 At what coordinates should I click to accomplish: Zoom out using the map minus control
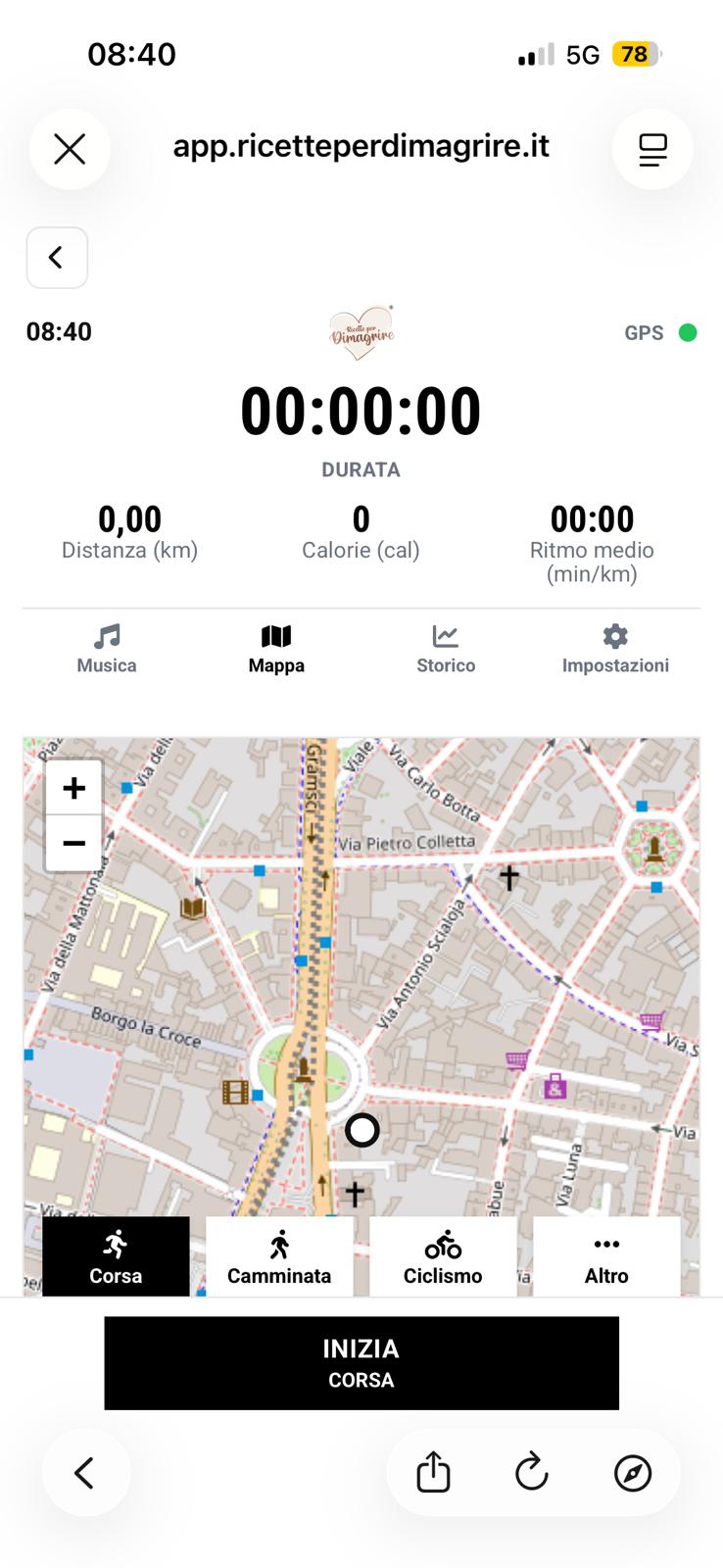click(73, 842)
